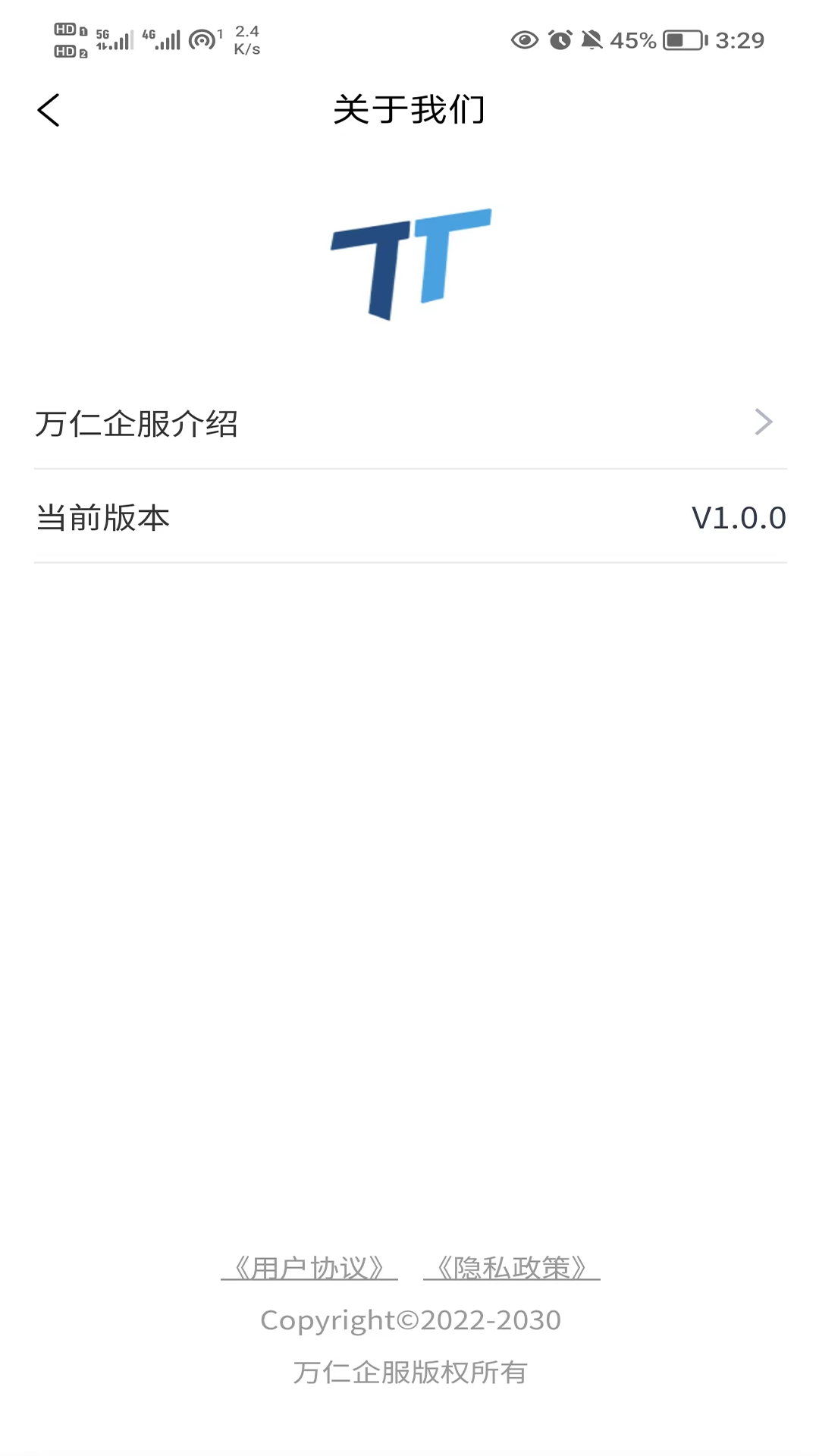Open the 万仁企服介绍 row
Screen dimensions: 819x1456
coord(409,423)
